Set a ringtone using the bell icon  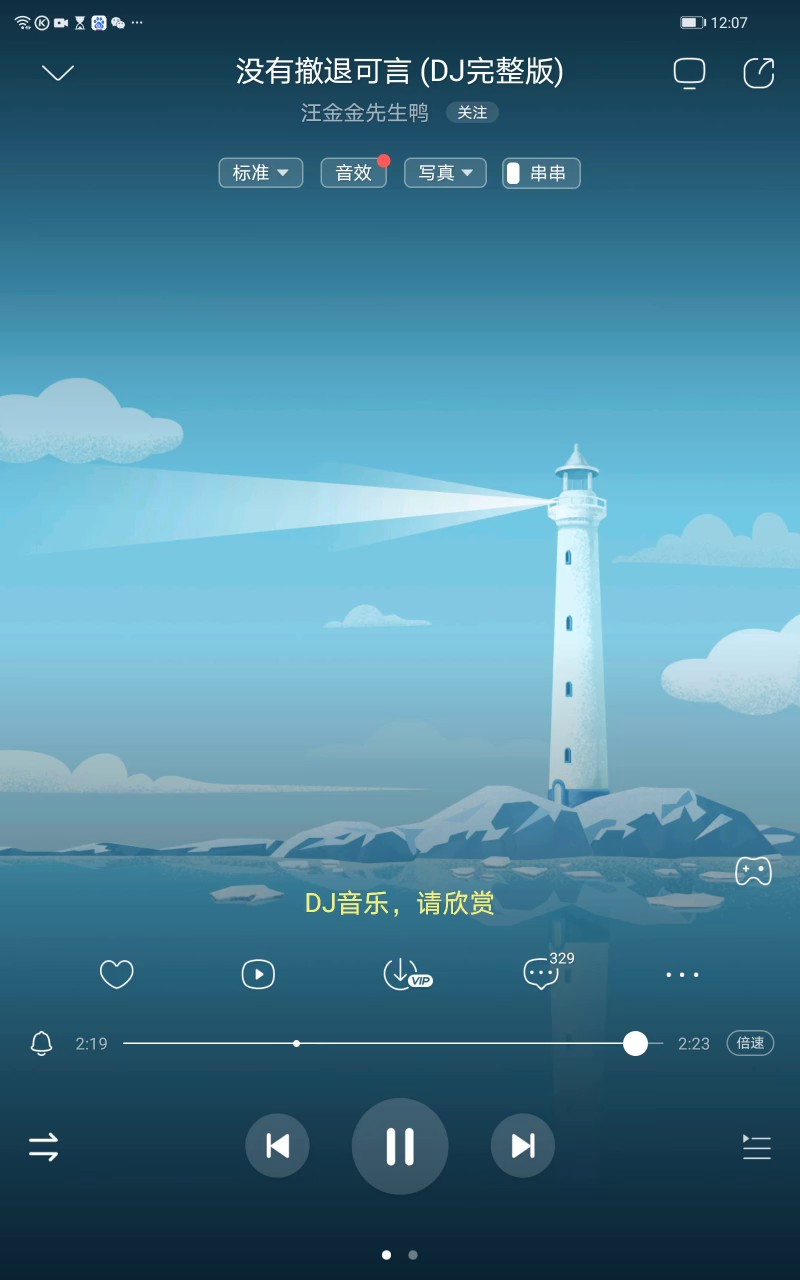pos(42,1043)
